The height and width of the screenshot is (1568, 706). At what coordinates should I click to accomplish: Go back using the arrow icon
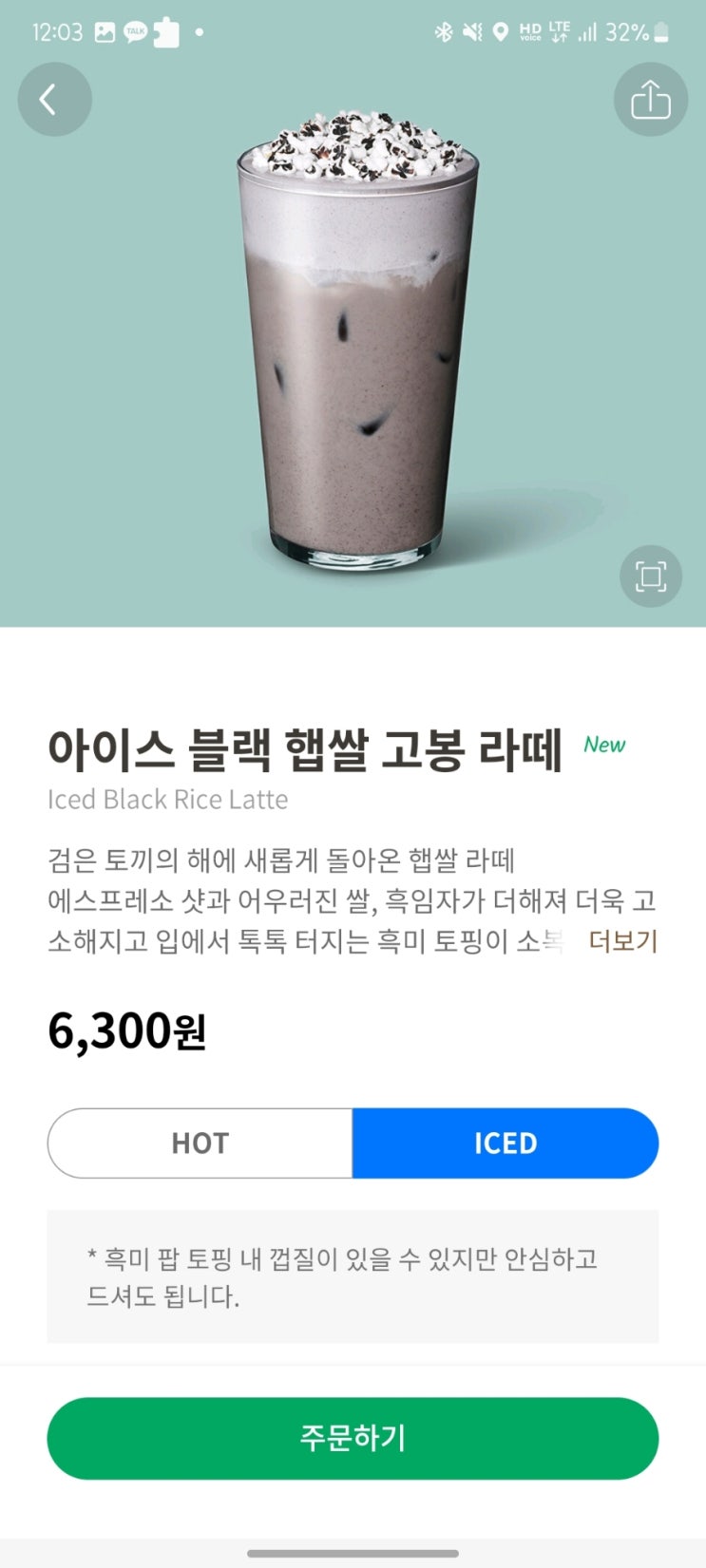coord(54,100)
